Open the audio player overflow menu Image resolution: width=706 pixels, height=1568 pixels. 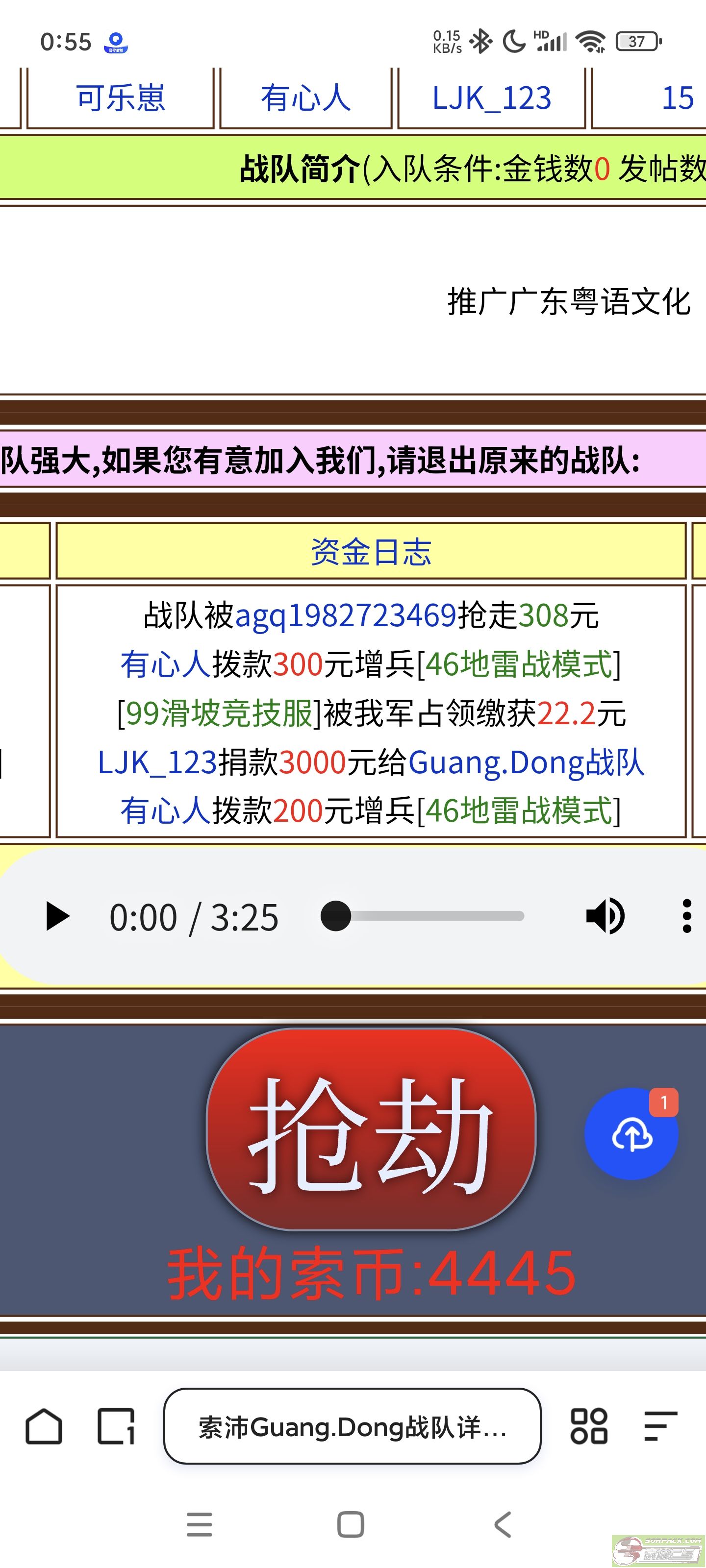coord(686,916)
